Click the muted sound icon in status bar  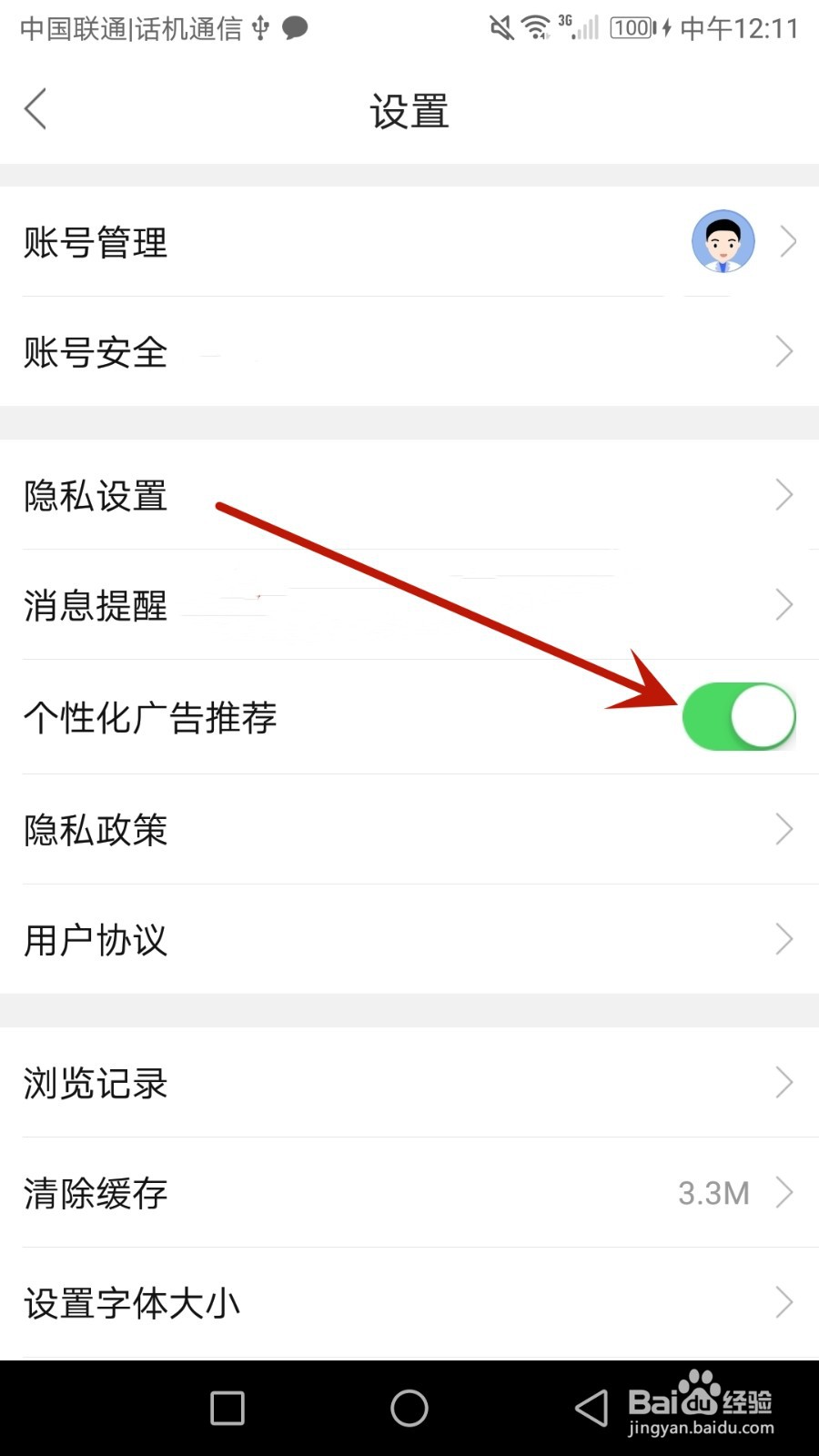click(497, 27)
